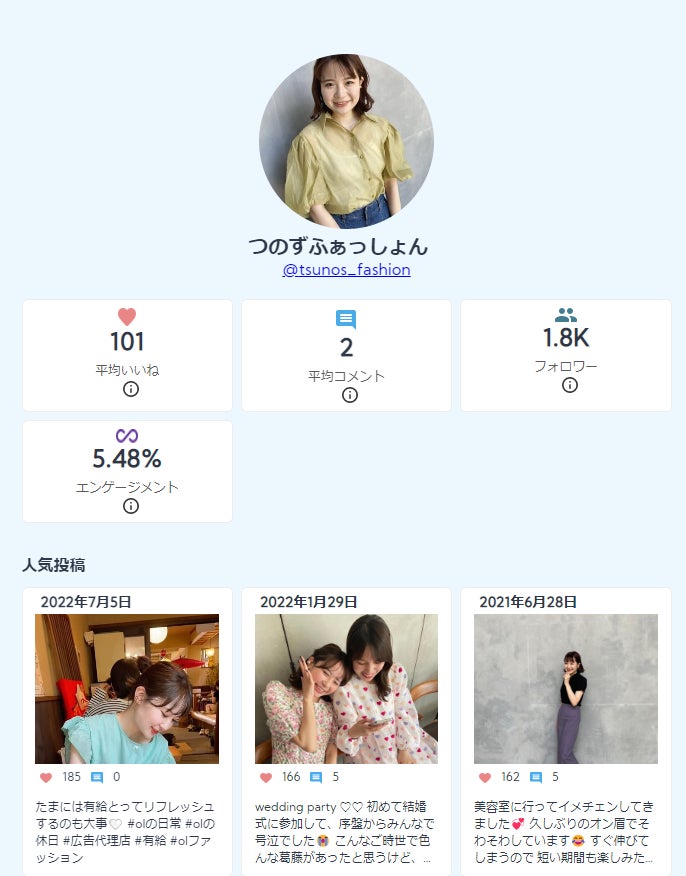The height and width of the screenshot is (876, 686).
Task: Tap the info icon under フォロワー
Action: 569,385
